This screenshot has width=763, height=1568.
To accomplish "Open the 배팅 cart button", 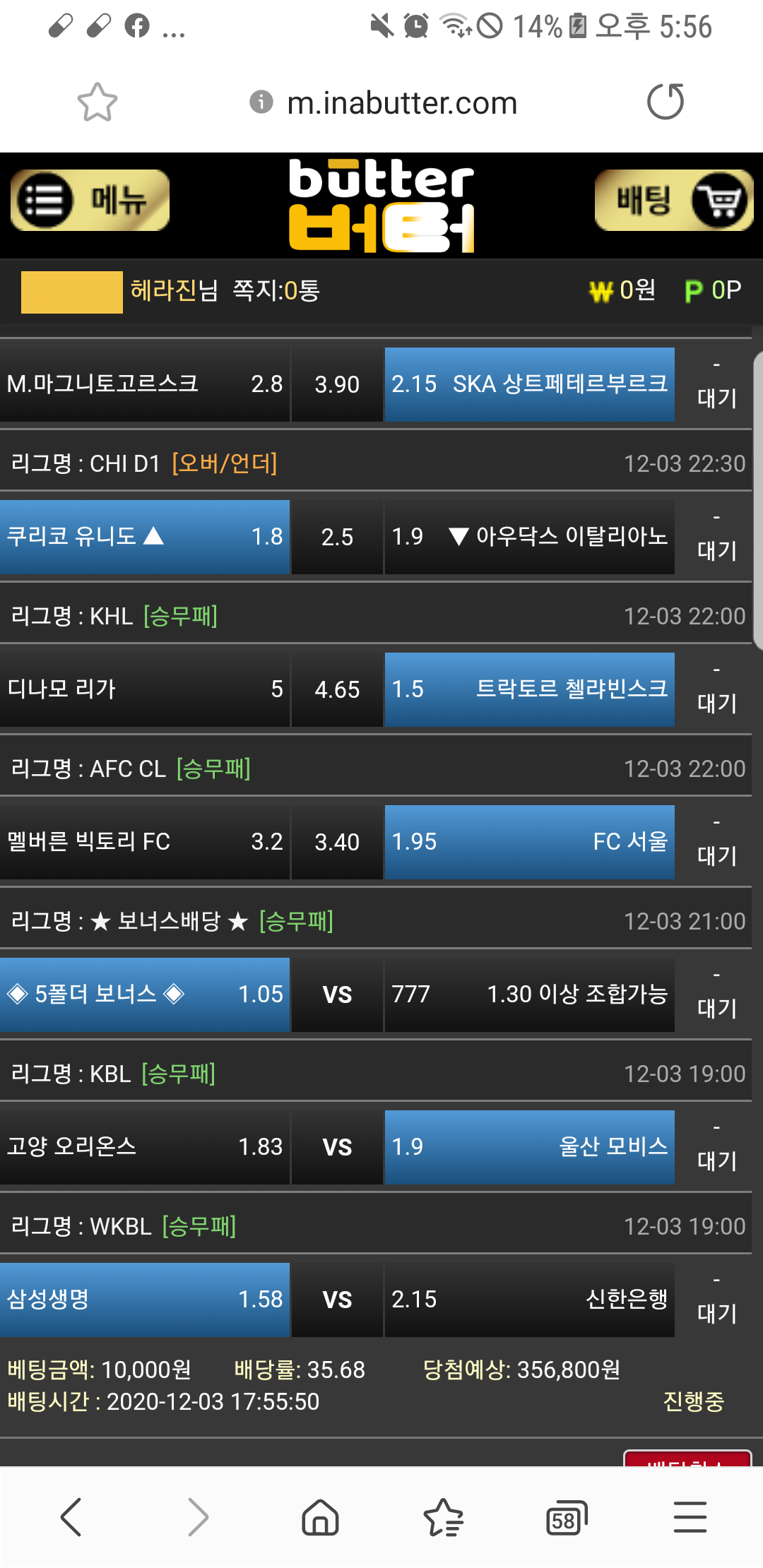I will click(674, 201).
